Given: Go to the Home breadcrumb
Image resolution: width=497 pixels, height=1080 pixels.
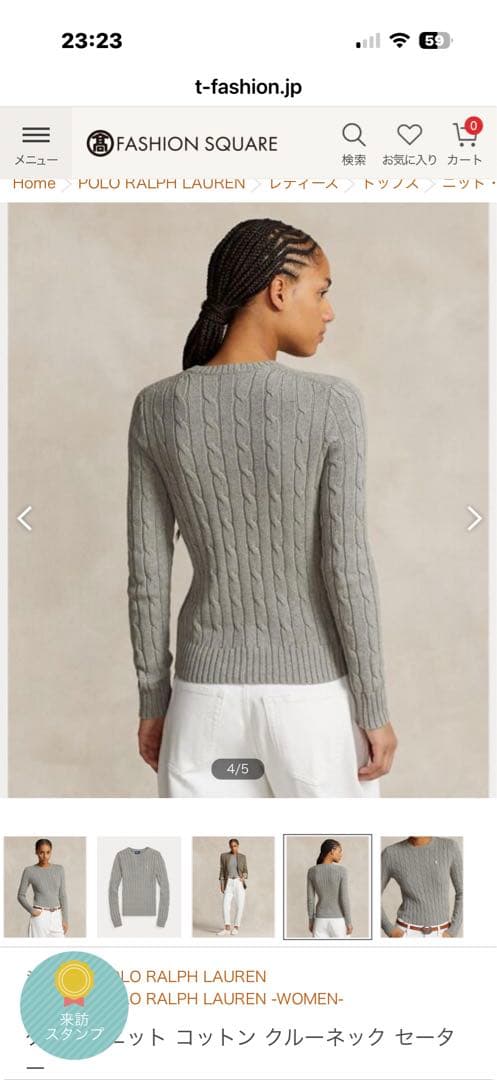Looking at the screenshot, I should [34, 183].
